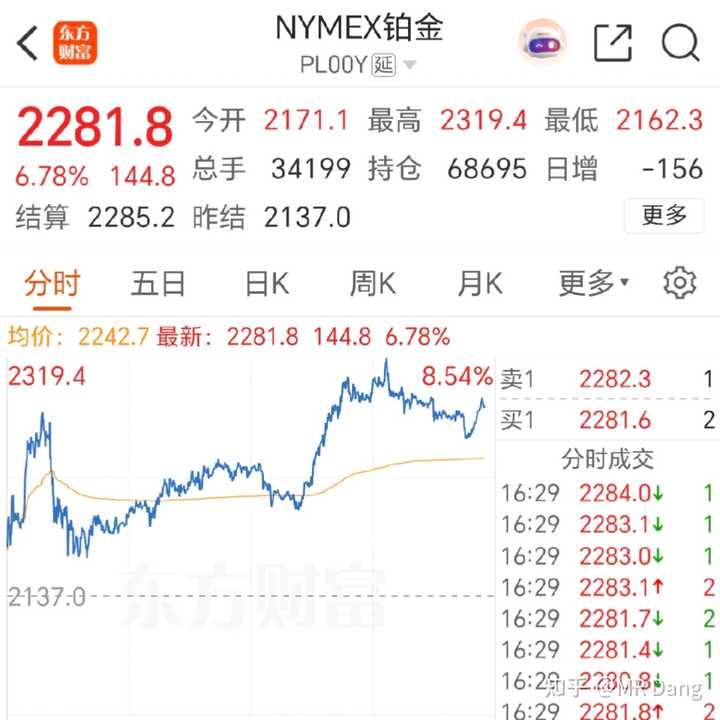Image resolution: width=720 pixels, height=720 pixels.
Task: Expand the 更多 chart period dropdown
Action: click(x=593, y=284)
